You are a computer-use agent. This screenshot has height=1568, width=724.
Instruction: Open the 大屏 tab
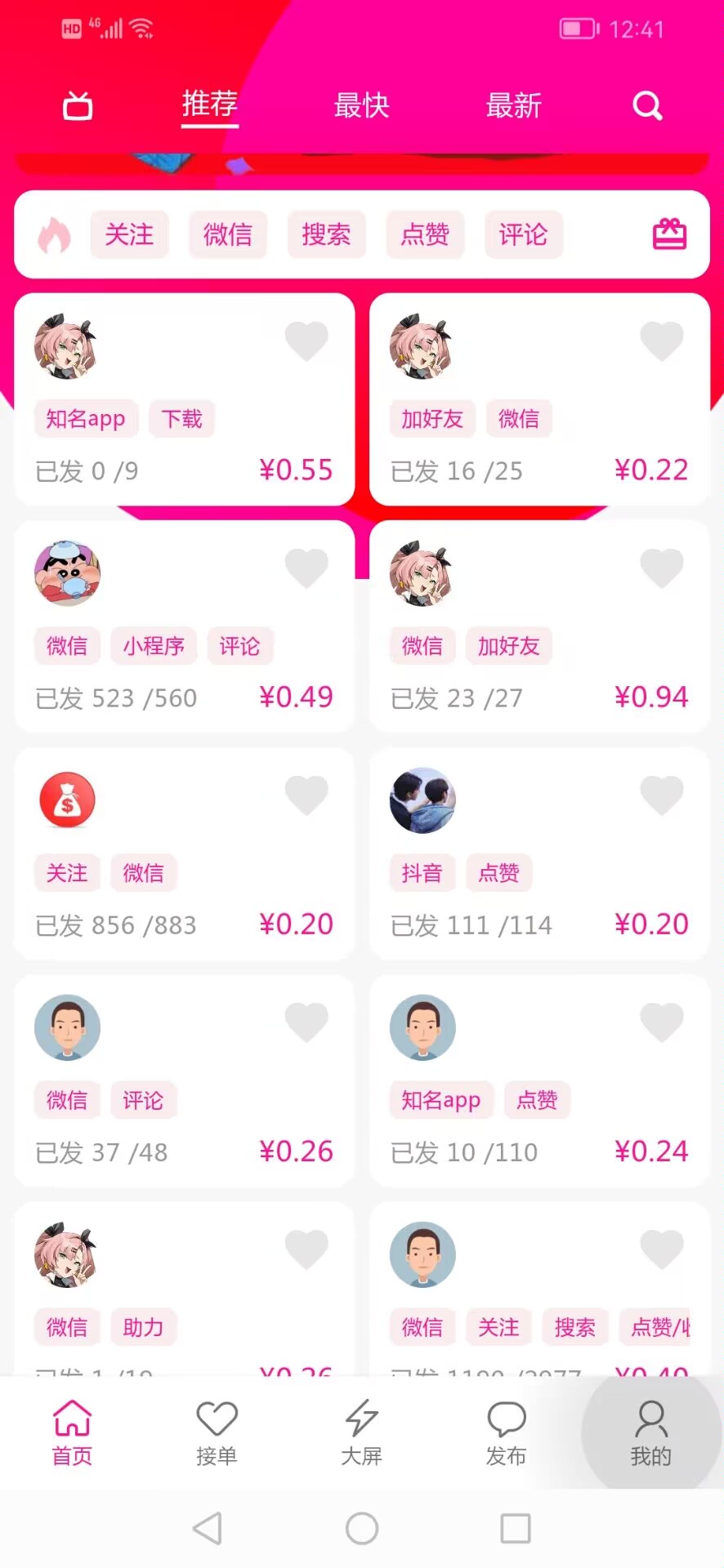coord(361,1433)
